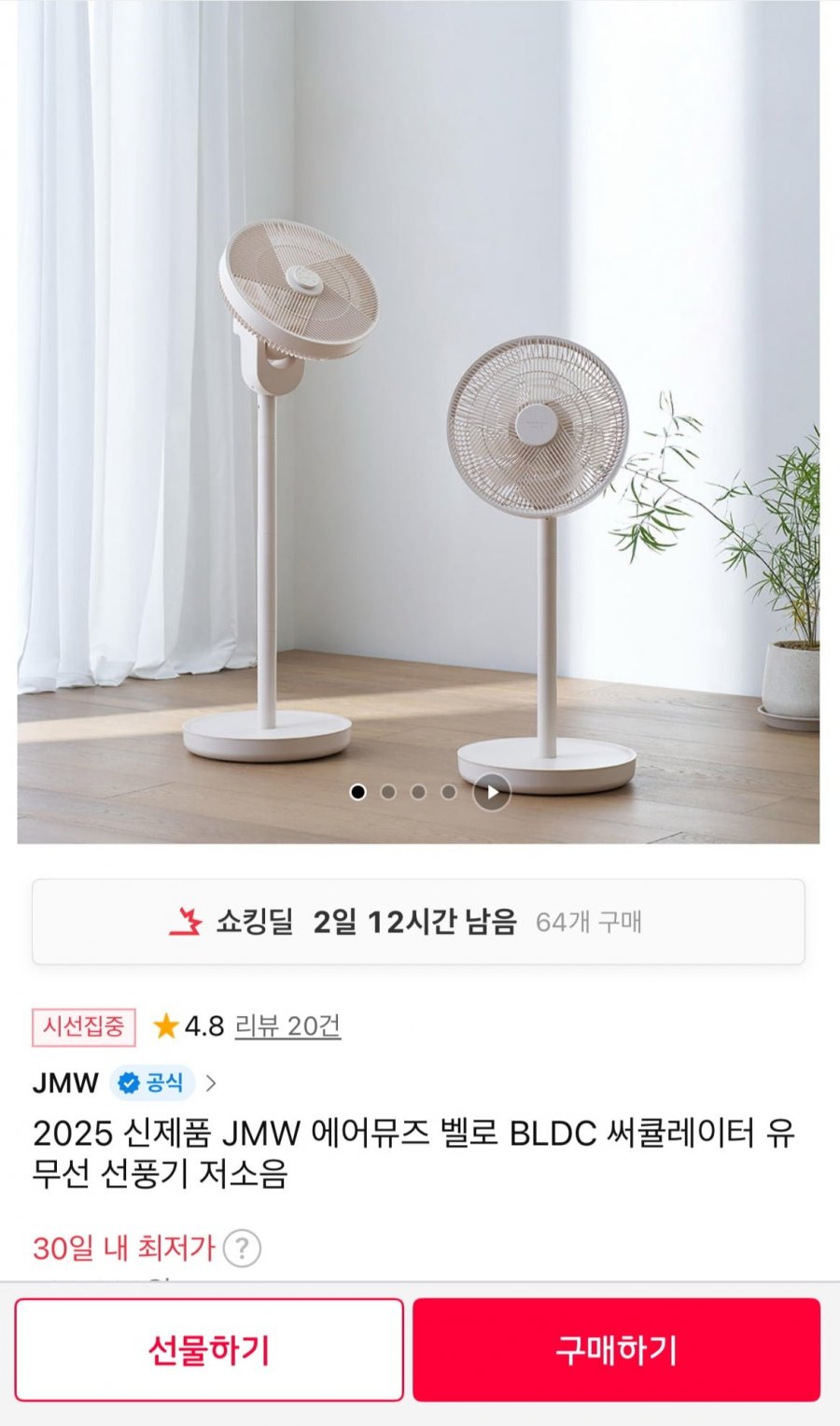Tap 구매하기 to buy now
The height and width of the screenshot is (1426, 840).
[x=616, y=1349]
